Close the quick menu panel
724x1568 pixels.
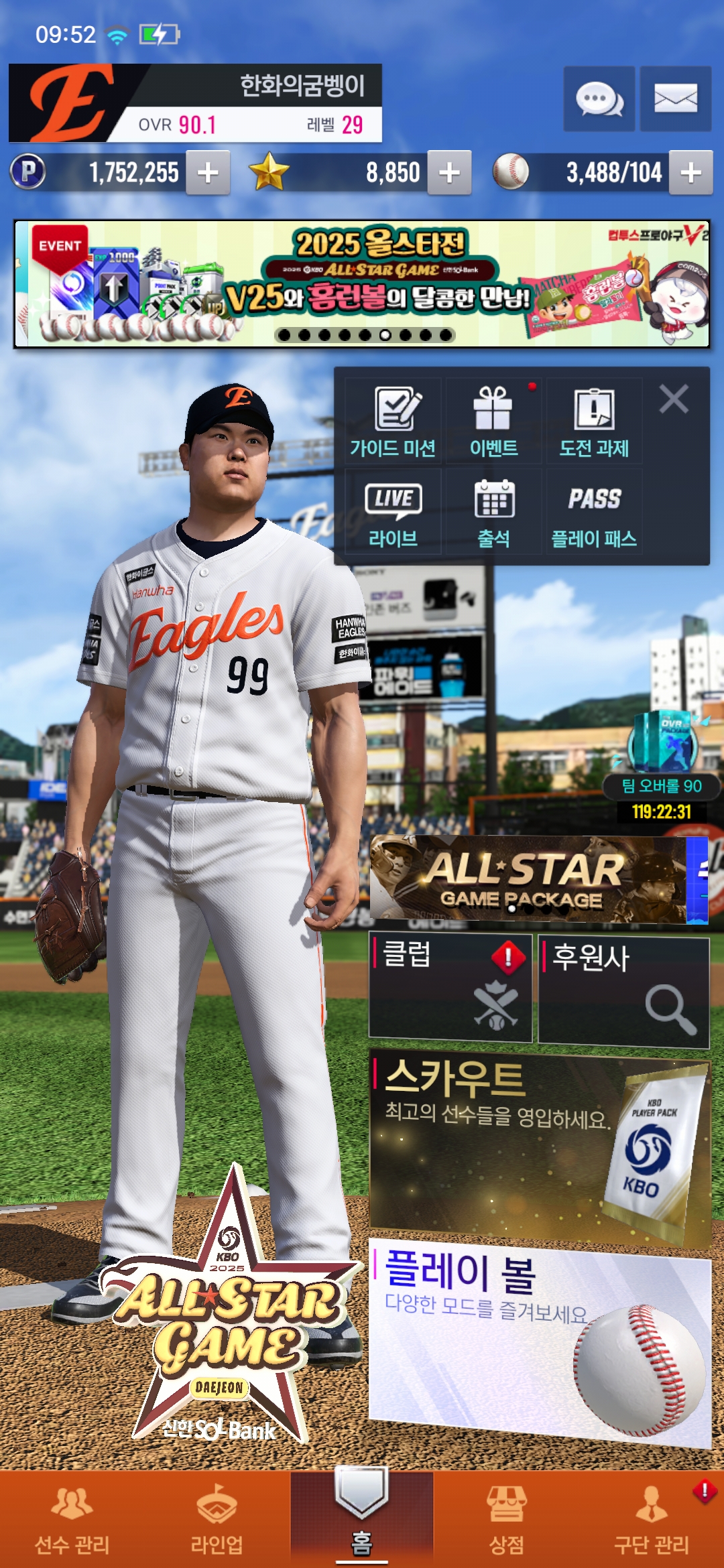(x=674, y=399)
